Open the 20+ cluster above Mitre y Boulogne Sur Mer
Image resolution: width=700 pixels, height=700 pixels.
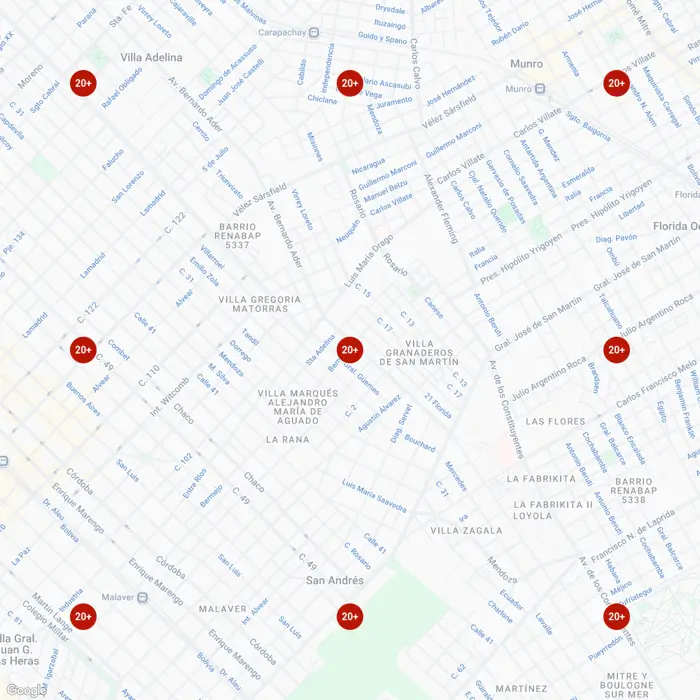click(x=616, y=616)
